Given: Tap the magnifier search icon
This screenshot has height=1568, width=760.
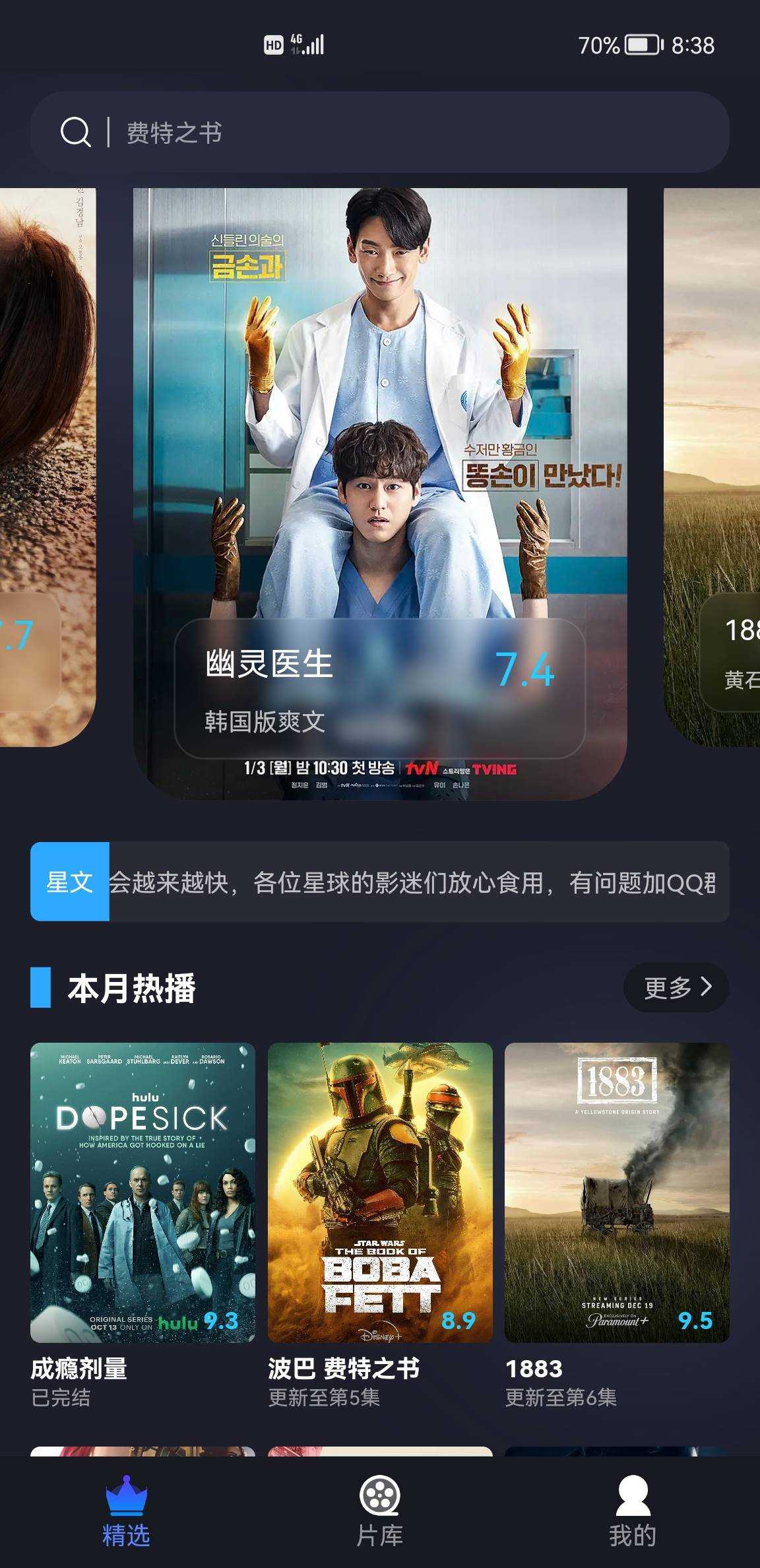Looking at the screenshot, I should click(75, 133).
